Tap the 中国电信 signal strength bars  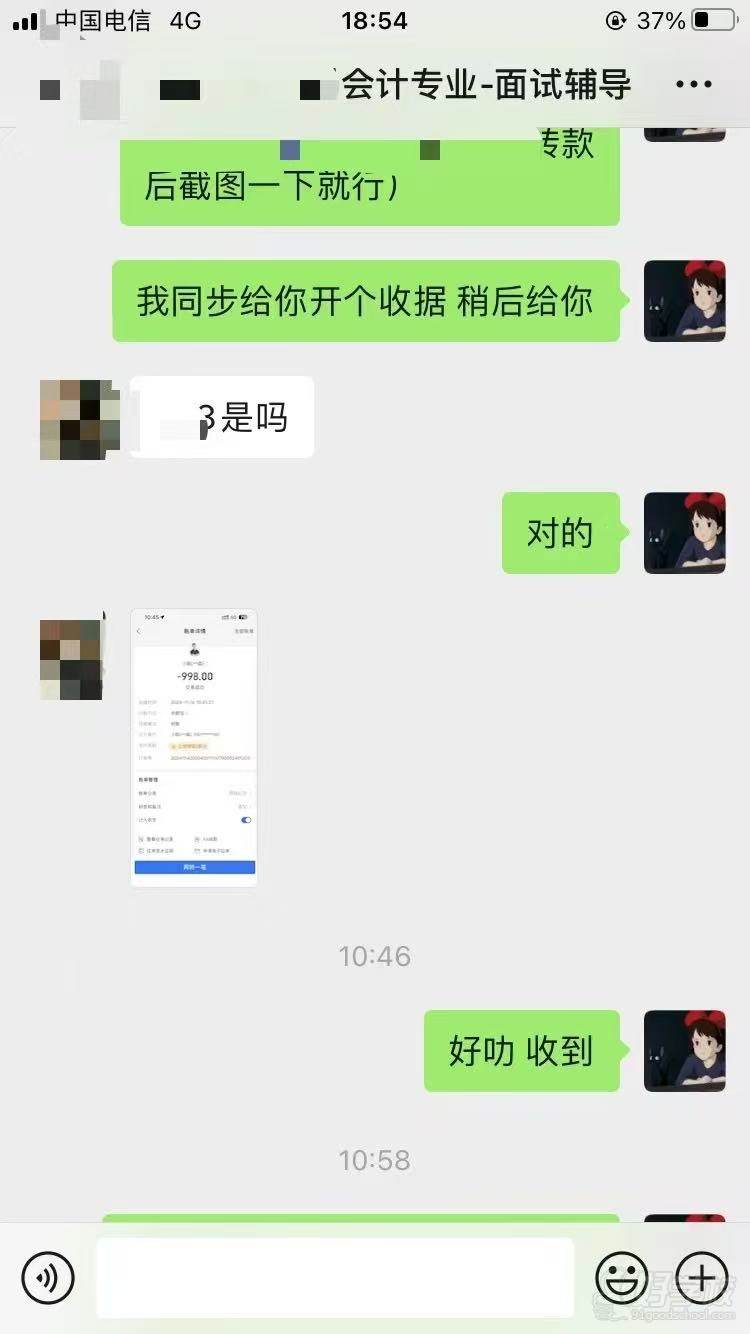[22, 18]
